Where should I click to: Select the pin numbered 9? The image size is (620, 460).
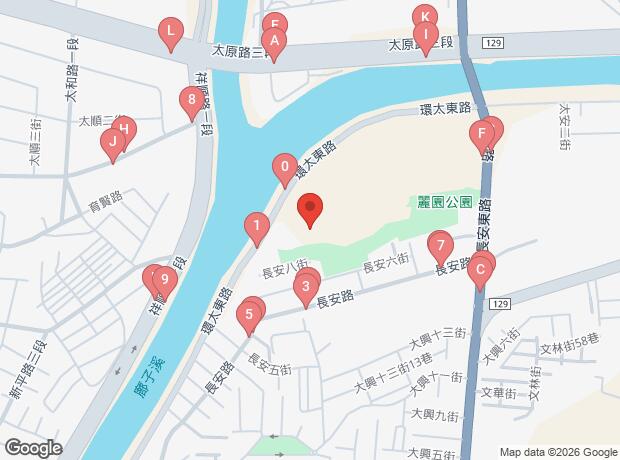[162, 281]
